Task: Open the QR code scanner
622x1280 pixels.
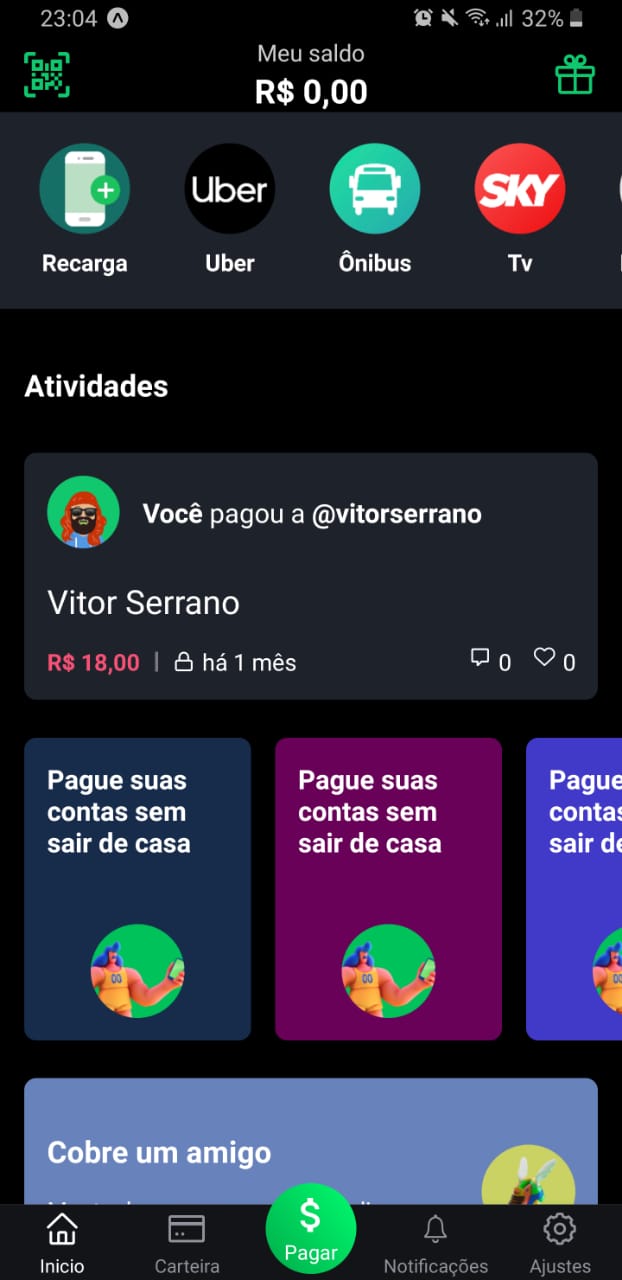Action: [46, 75]
